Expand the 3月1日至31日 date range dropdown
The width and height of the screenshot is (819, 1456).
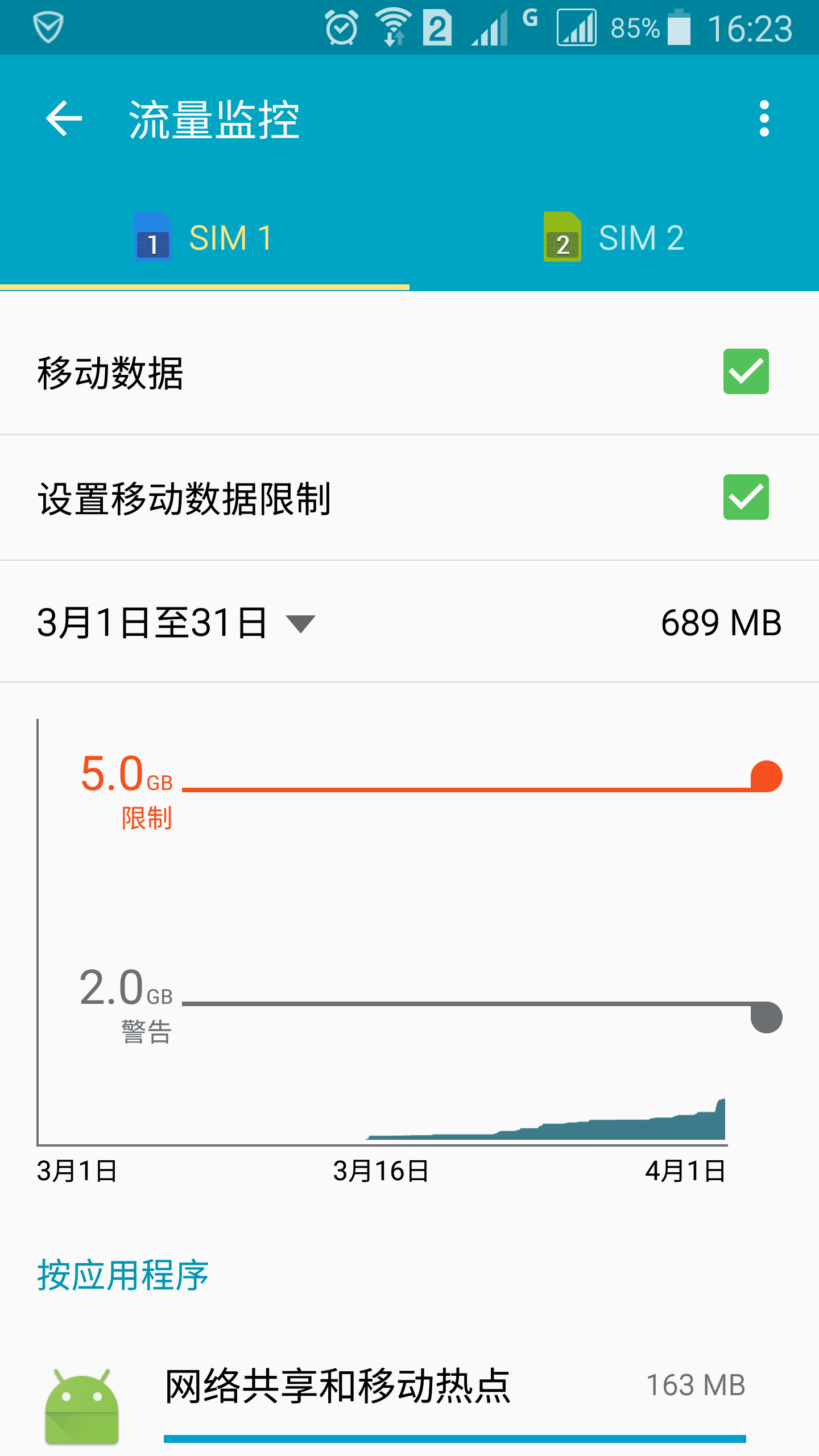point(176,622)
